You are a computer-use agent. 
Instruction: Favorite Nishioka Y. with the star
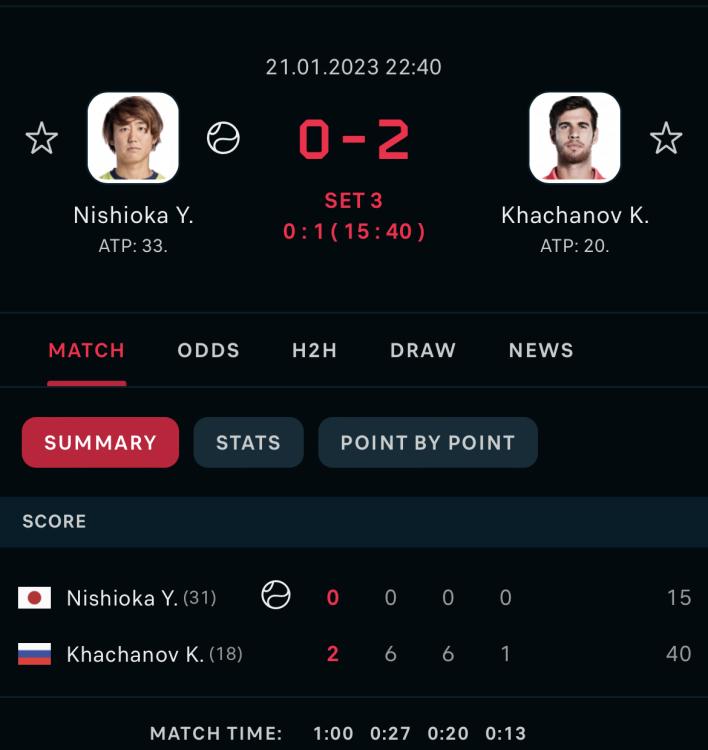[x=41, y=138]
